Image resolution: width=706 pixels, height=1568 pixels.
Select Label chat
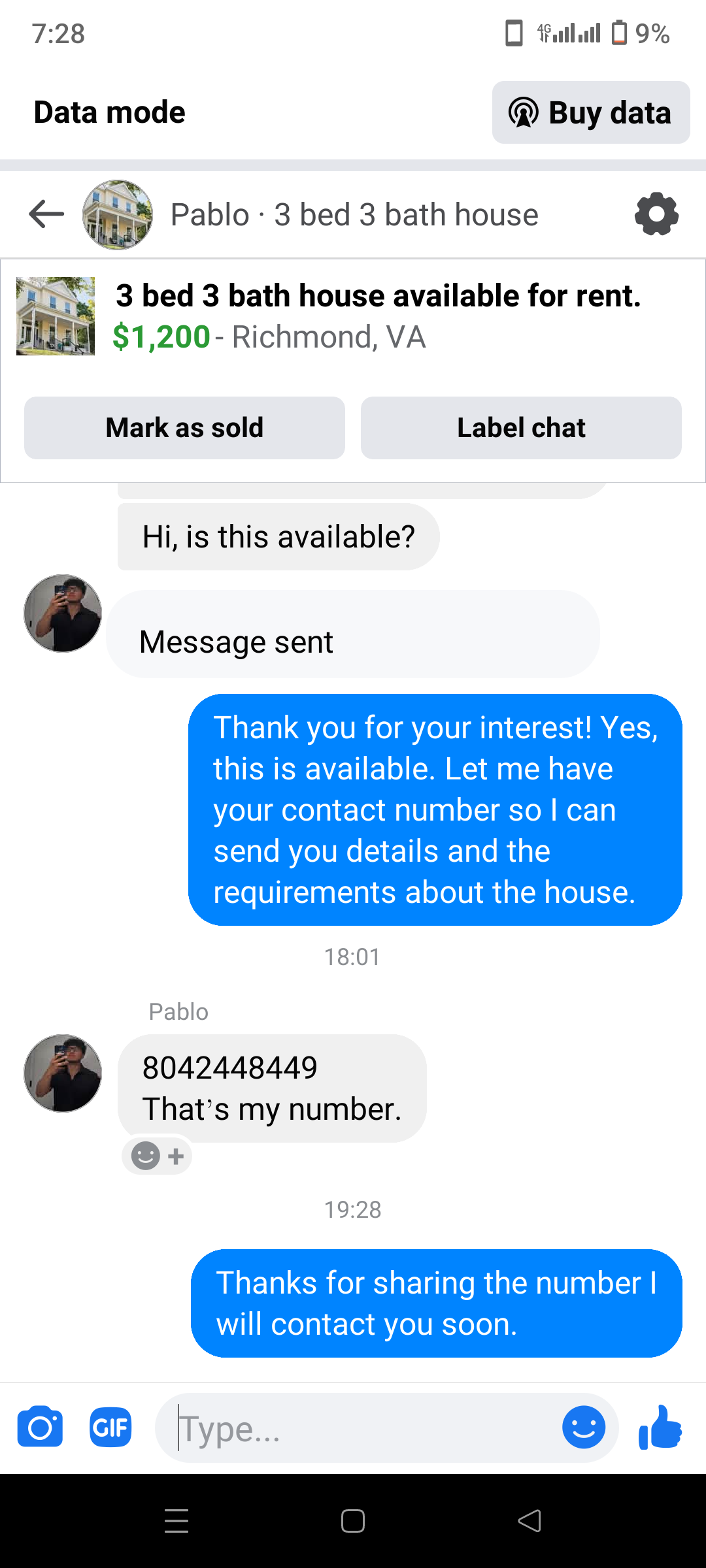[521, 428]
